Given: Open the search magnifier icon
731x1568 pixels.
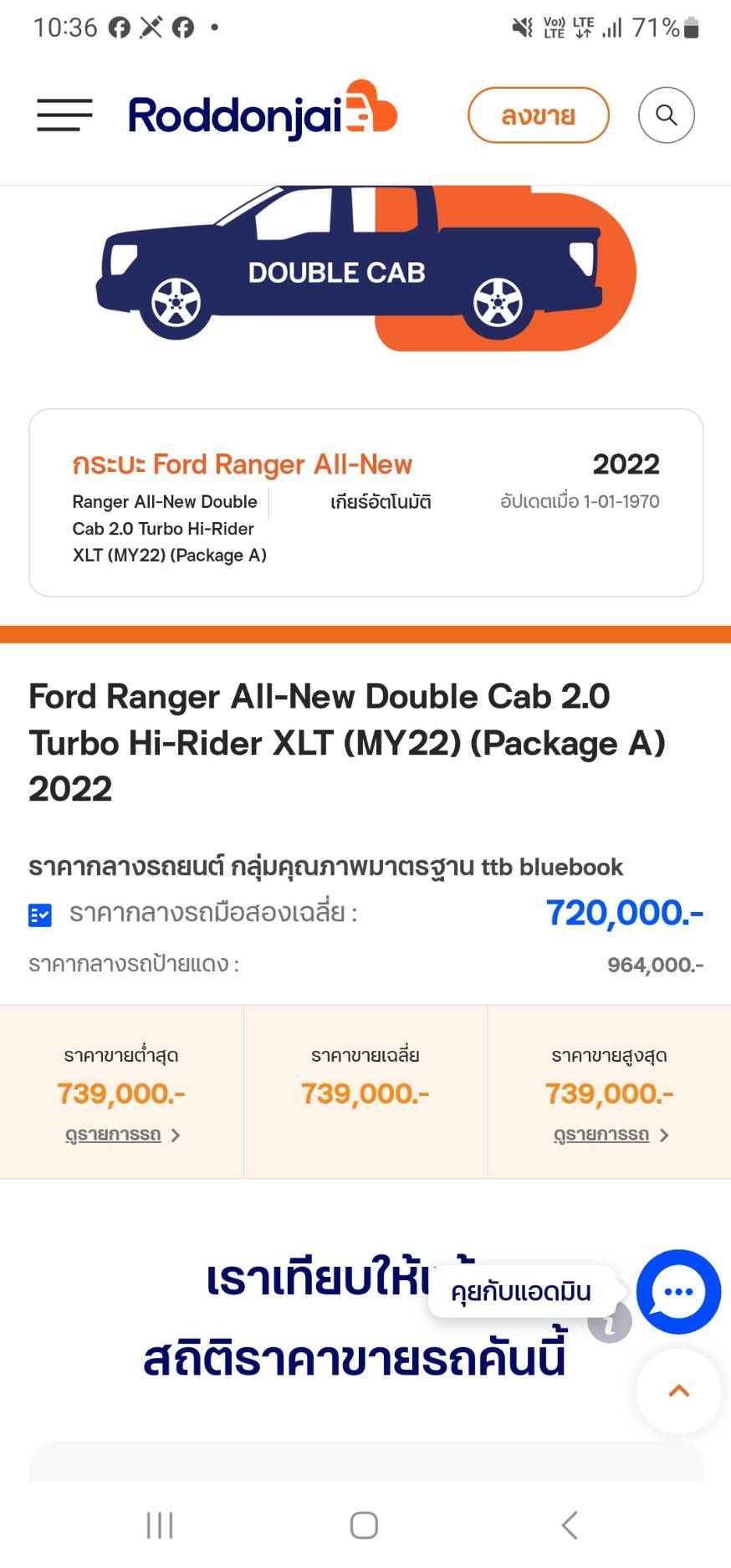Looking at the screenshot, I should click(x=666, y=115).
